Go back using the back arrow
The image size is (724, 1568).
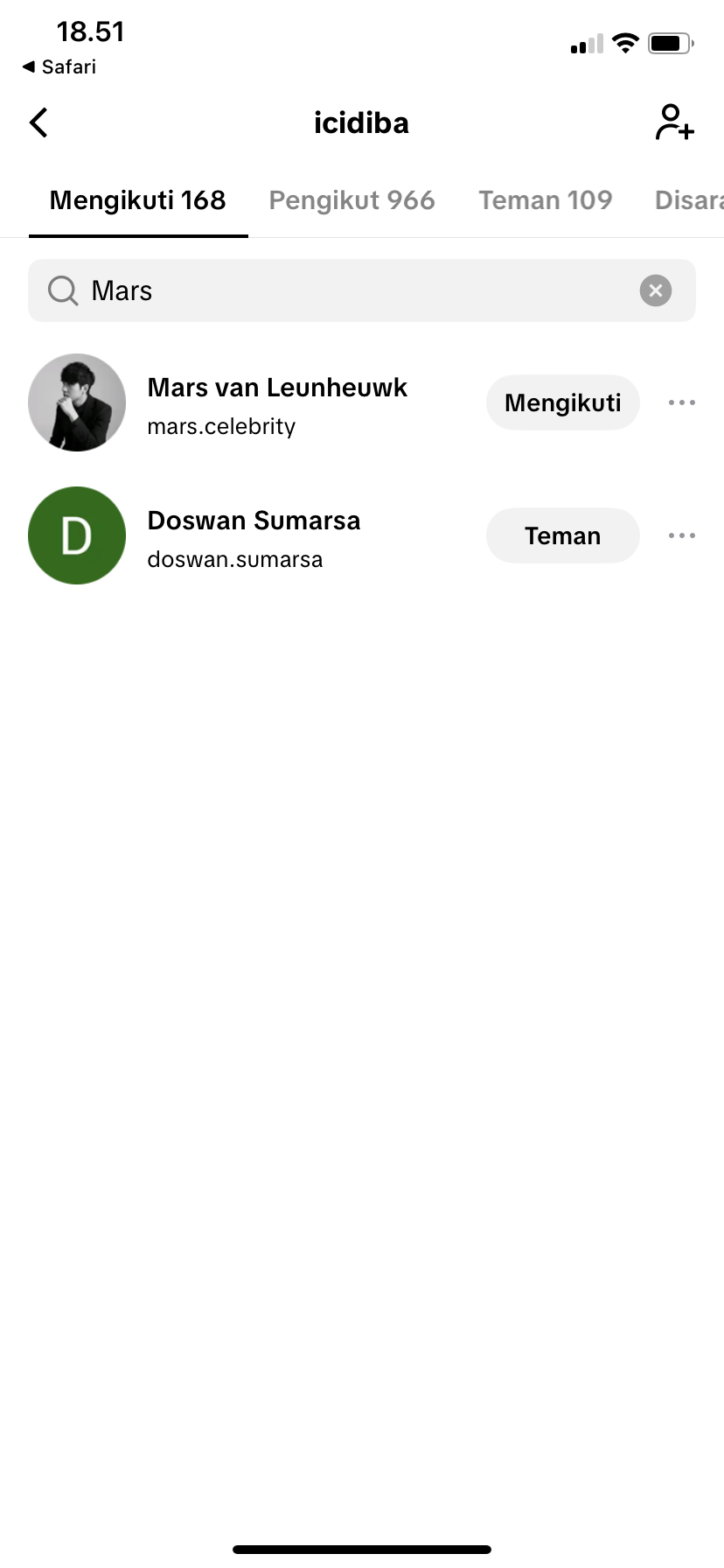click(x=39, y=122)
